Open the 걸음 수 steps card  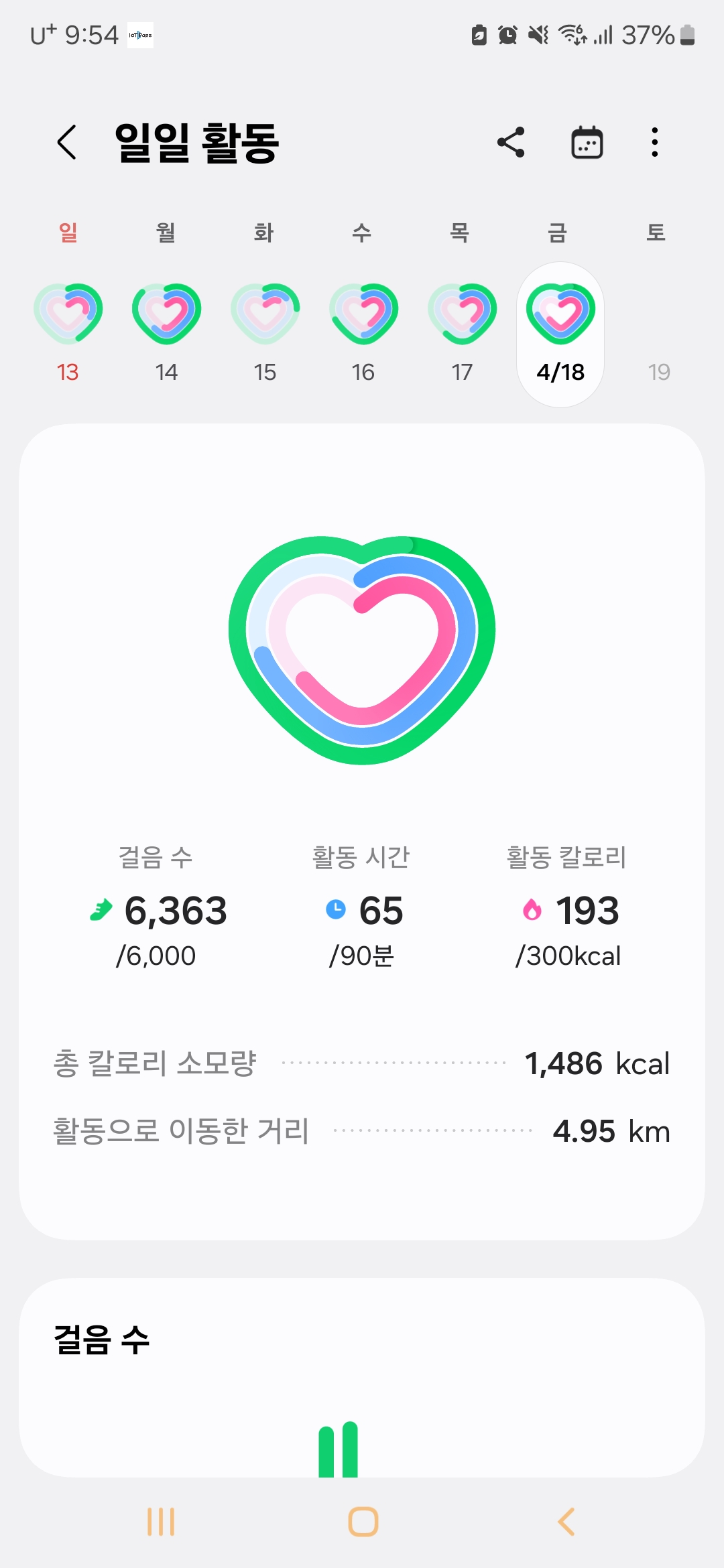click(362, 1374)
